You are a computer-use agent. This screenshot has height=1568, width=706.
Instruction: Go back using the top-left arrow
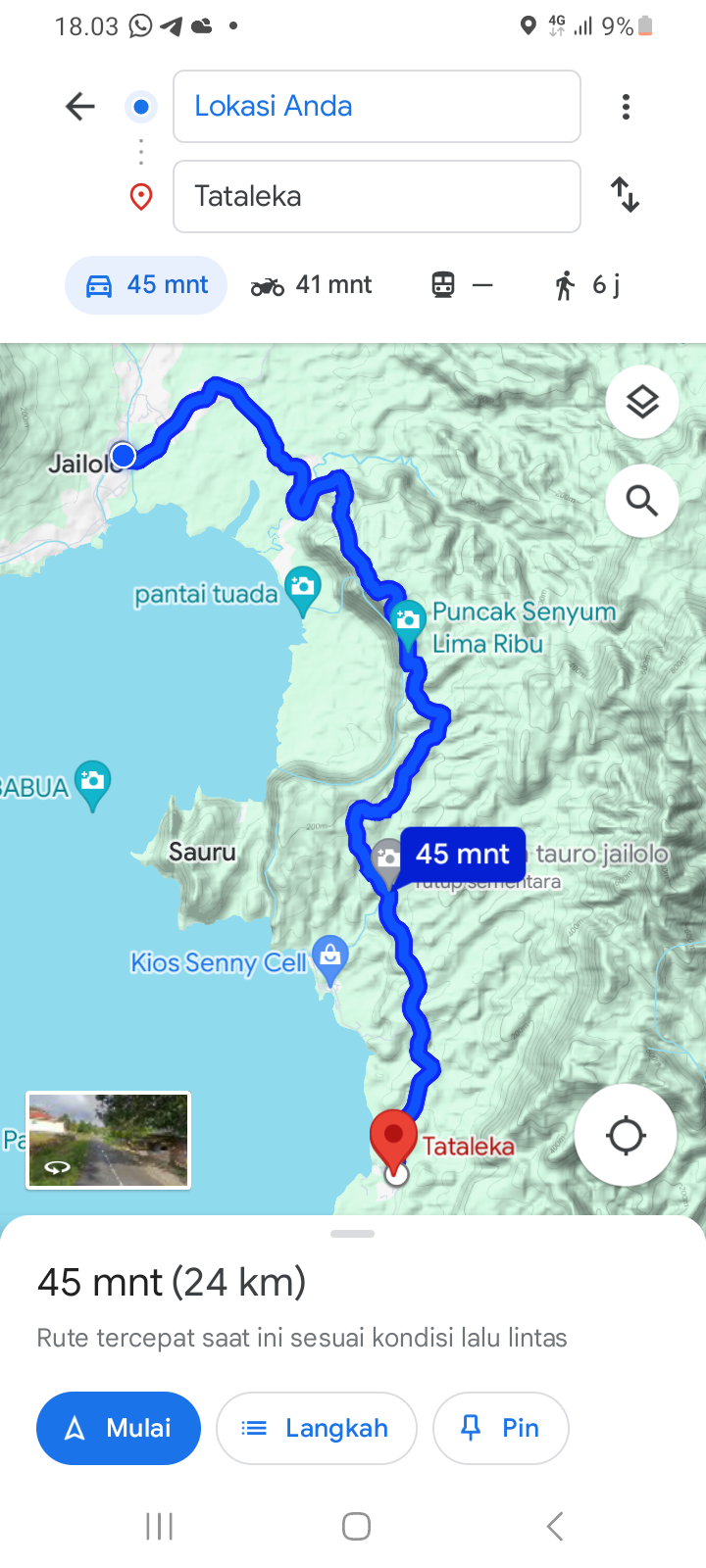coord(80,106)
